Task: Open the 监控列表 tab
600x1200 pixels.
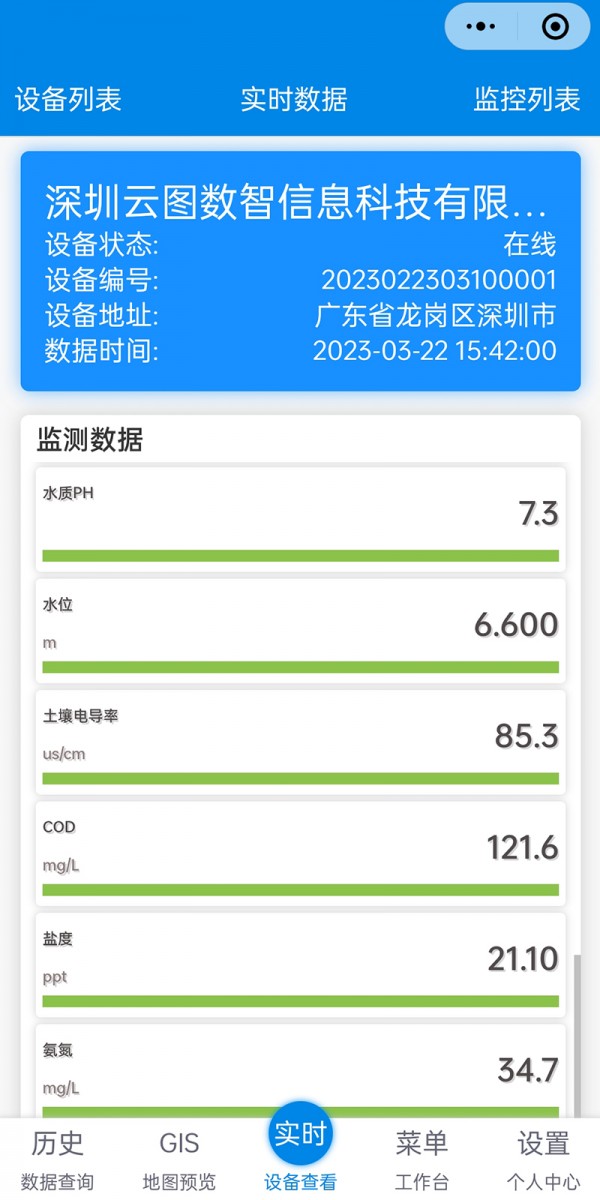Action: pos(527,99)
